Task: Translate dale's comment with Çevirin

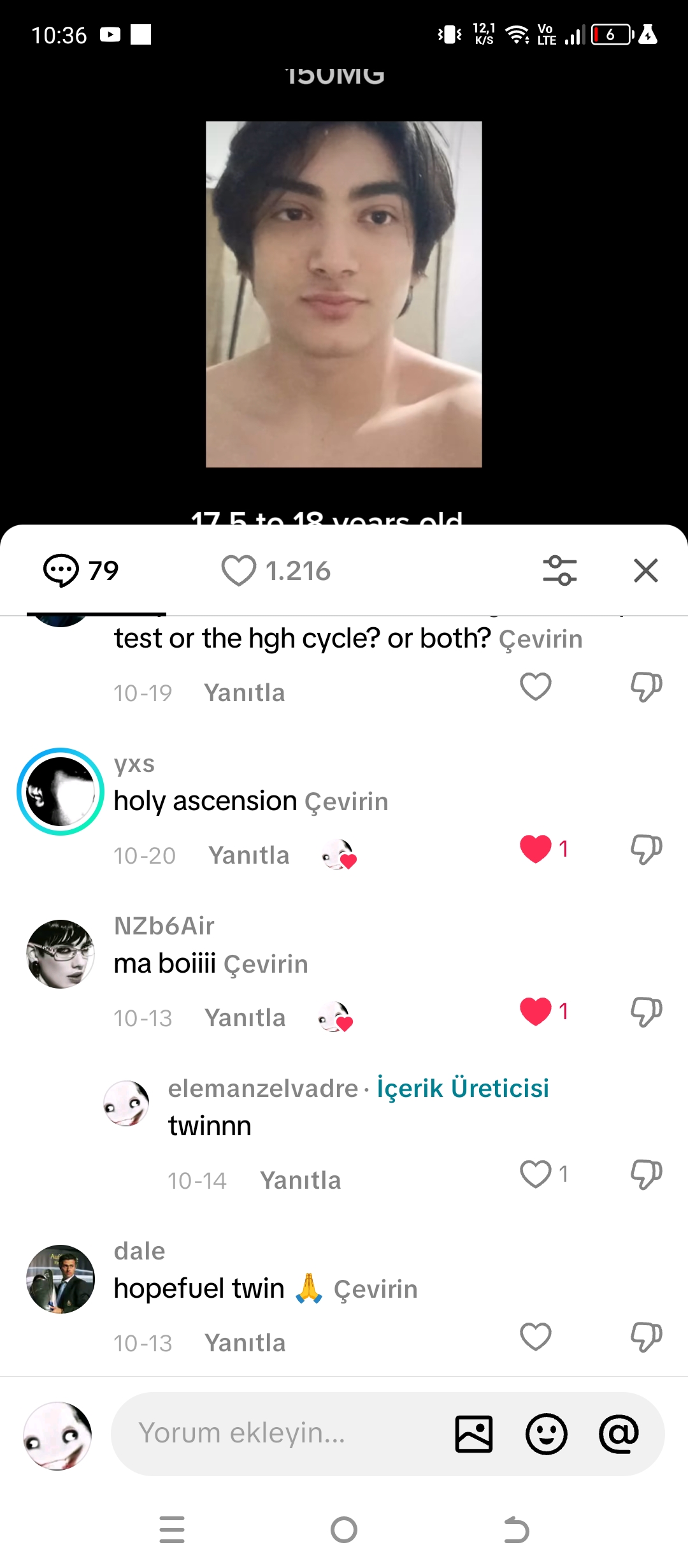Action: tap(375, 1289)
